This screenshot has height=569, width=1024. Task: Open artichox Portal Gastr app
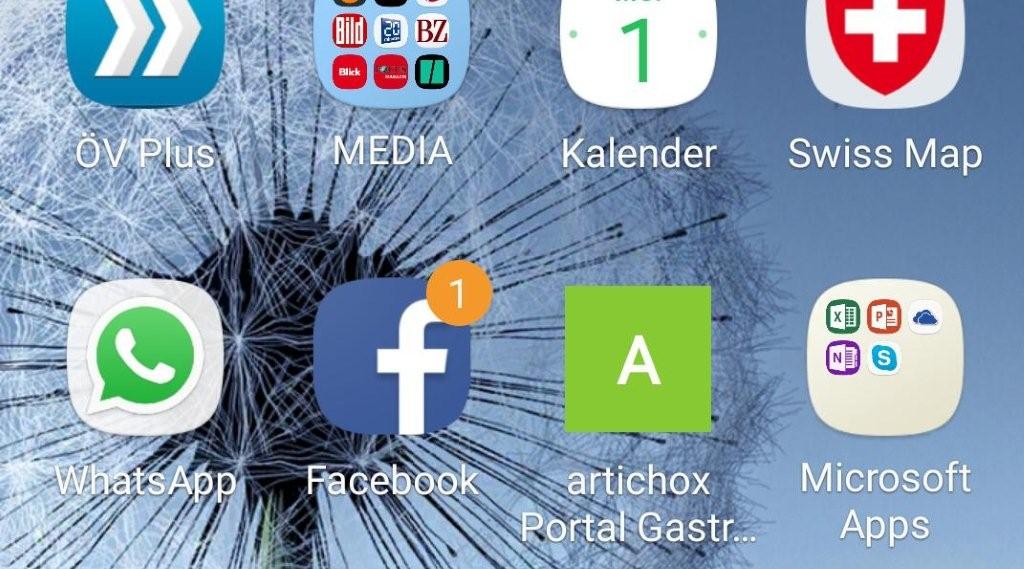(638, 358)
